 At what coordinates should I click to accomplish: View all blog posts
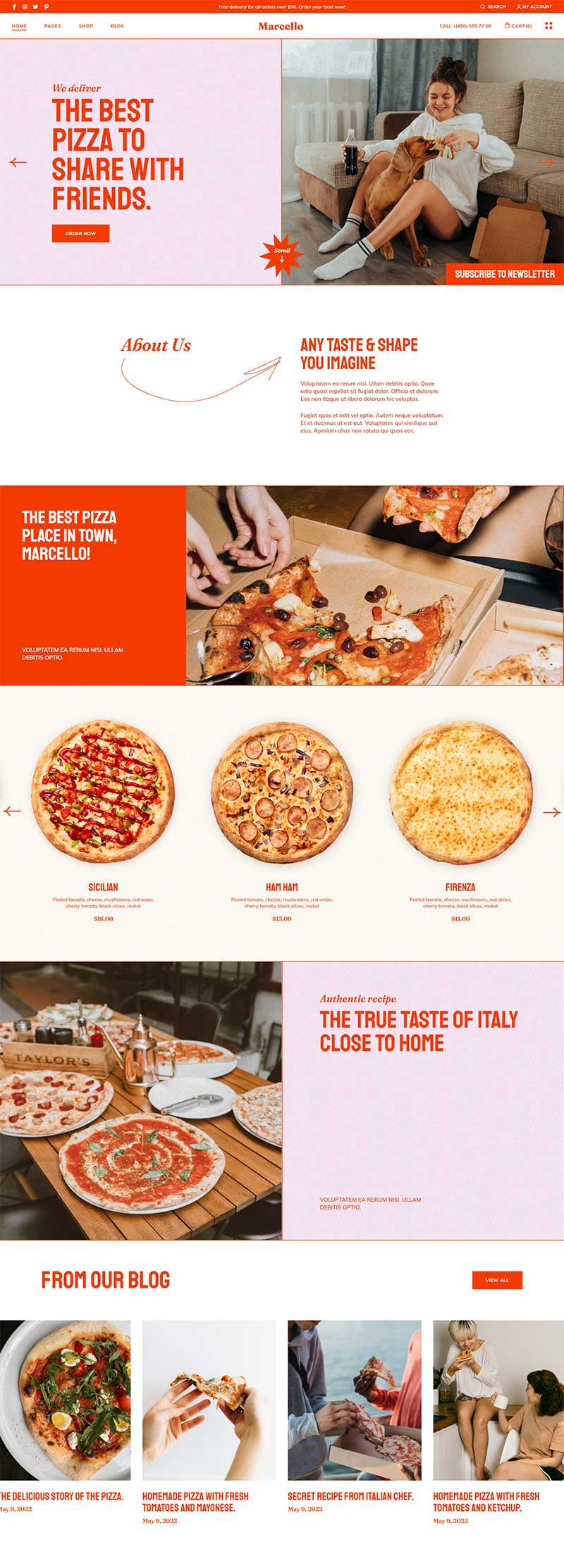coord(496,1280)
